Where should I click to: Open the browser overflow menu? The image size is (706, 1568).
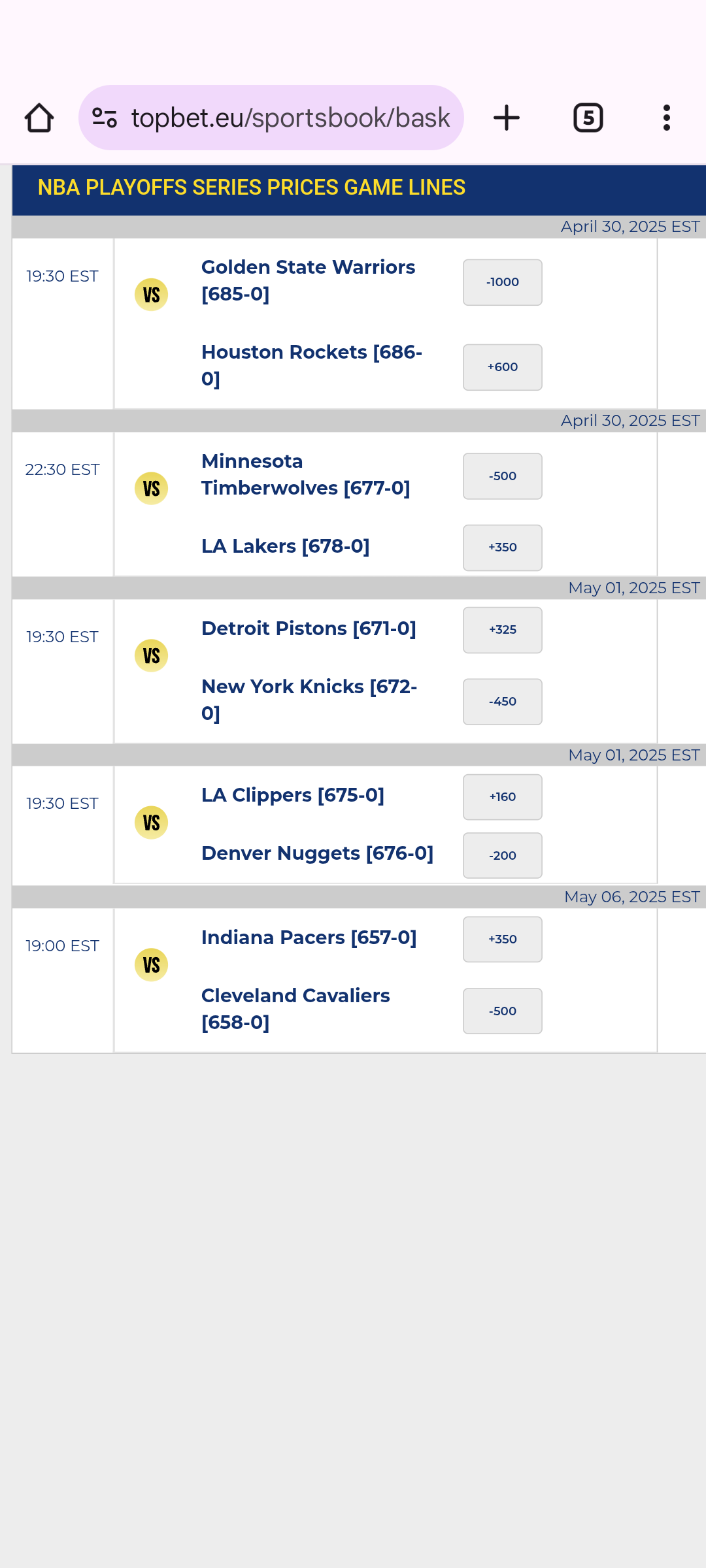(666, 118)
